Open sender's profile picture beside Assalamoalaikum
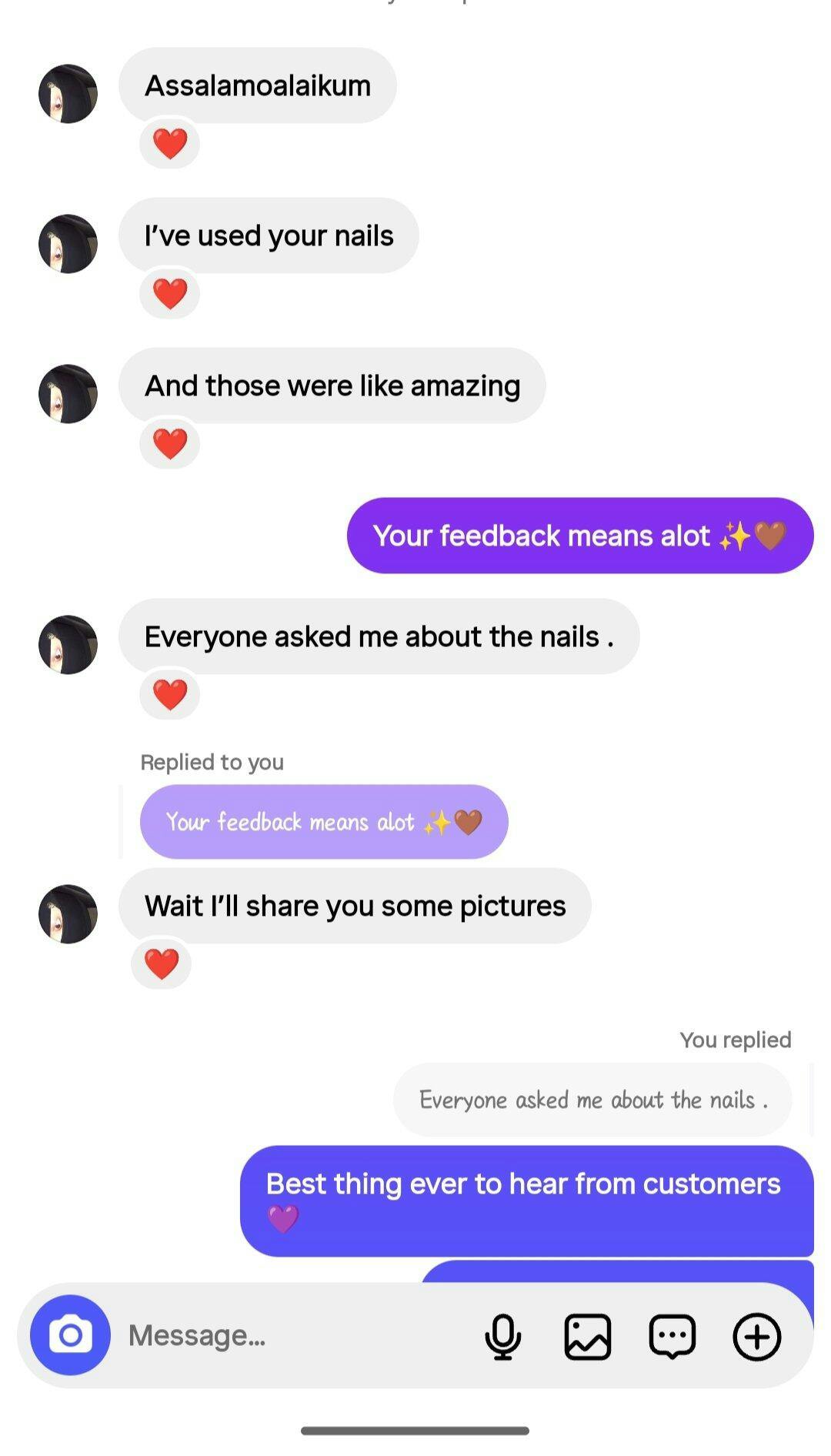831x1456 pixels. pos(68,94)
